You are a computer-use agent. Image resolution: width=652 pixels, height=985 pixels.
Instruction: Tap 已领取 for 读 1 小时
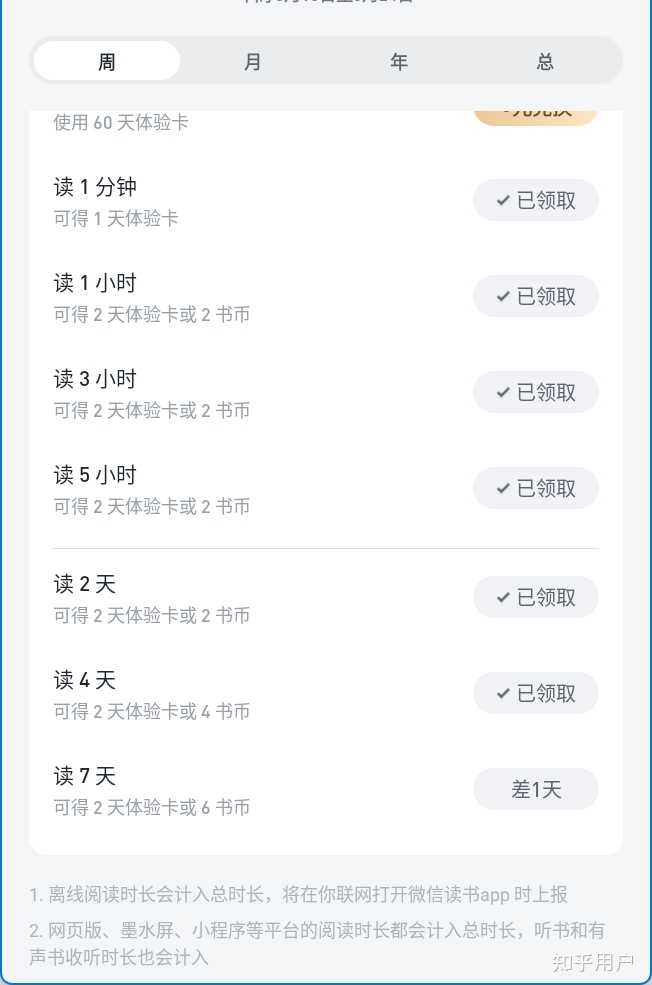pos(536,296)
